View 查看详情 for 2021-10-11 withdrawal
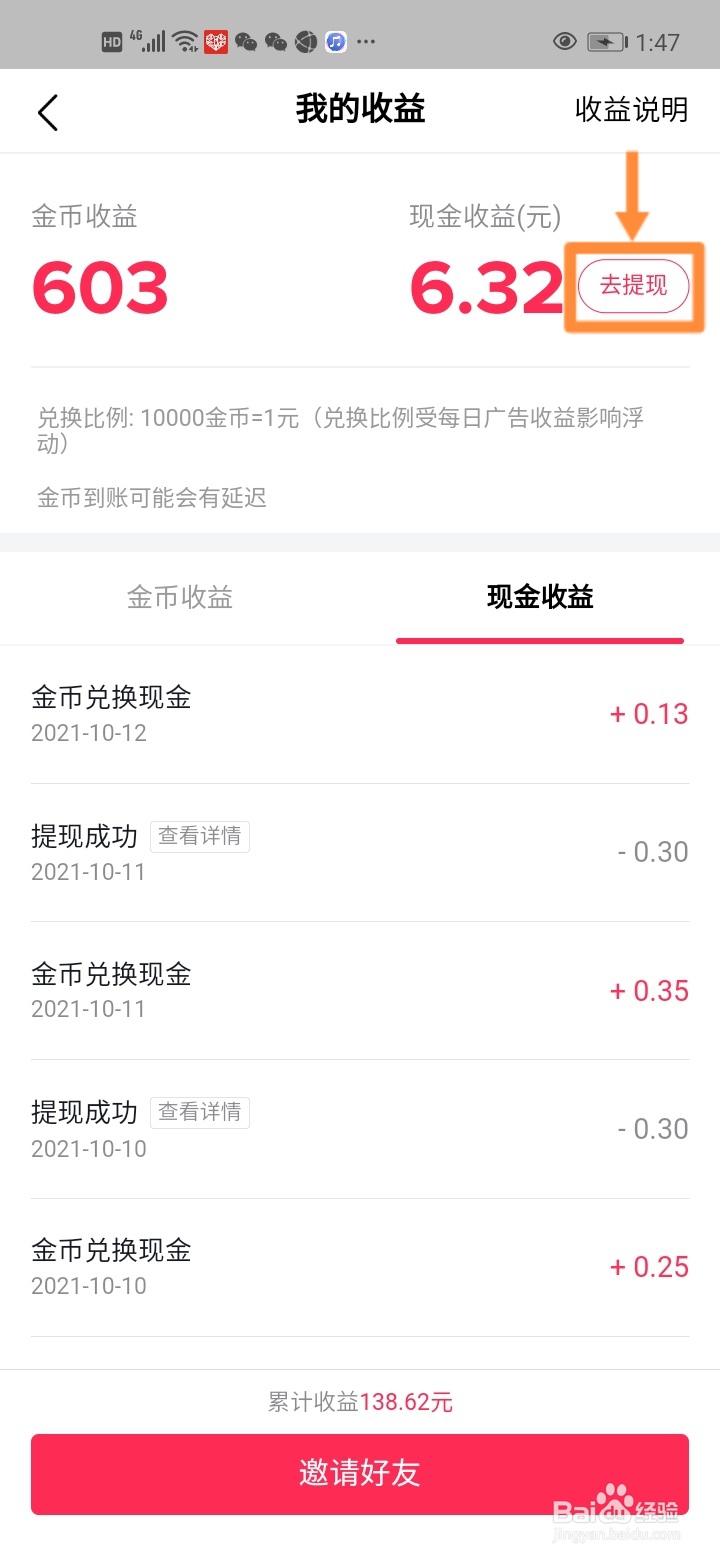Screen dimensions: 720x1560 (200, 836)
